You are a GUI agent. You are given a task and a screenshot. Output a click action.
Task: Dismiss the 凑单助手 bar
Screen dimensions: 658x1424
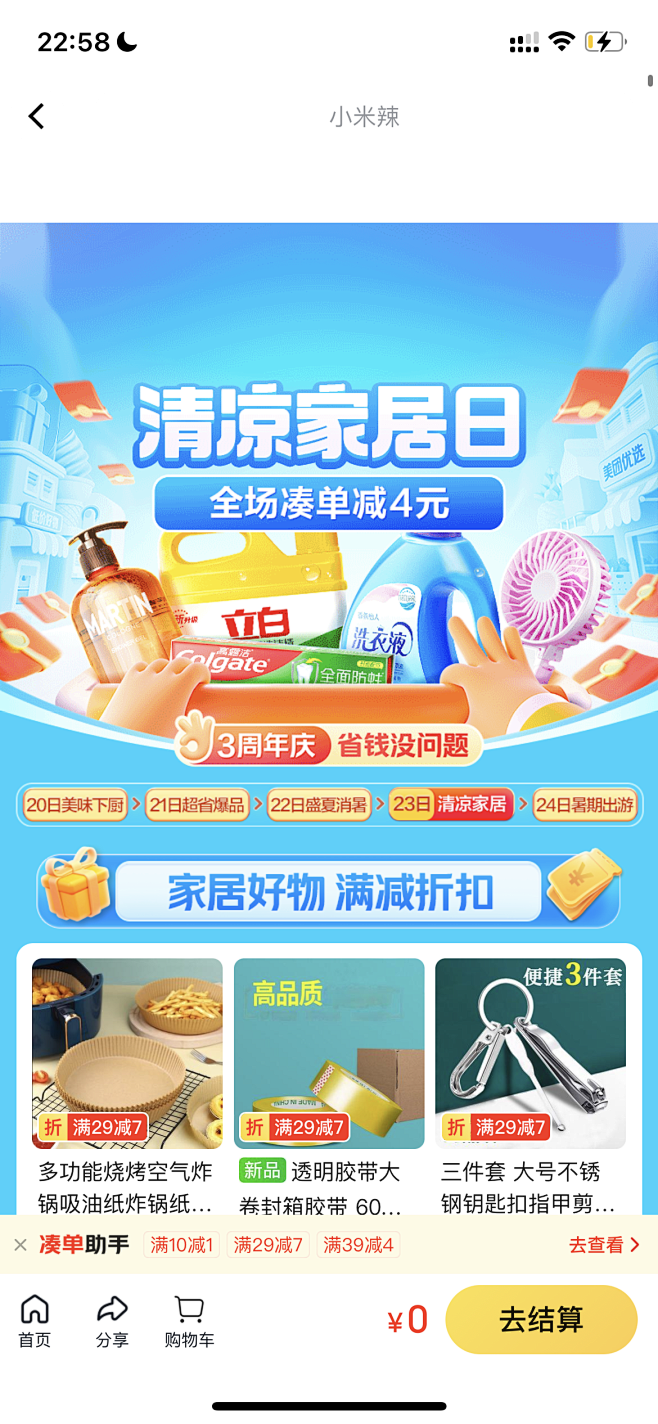[20, 1245]
